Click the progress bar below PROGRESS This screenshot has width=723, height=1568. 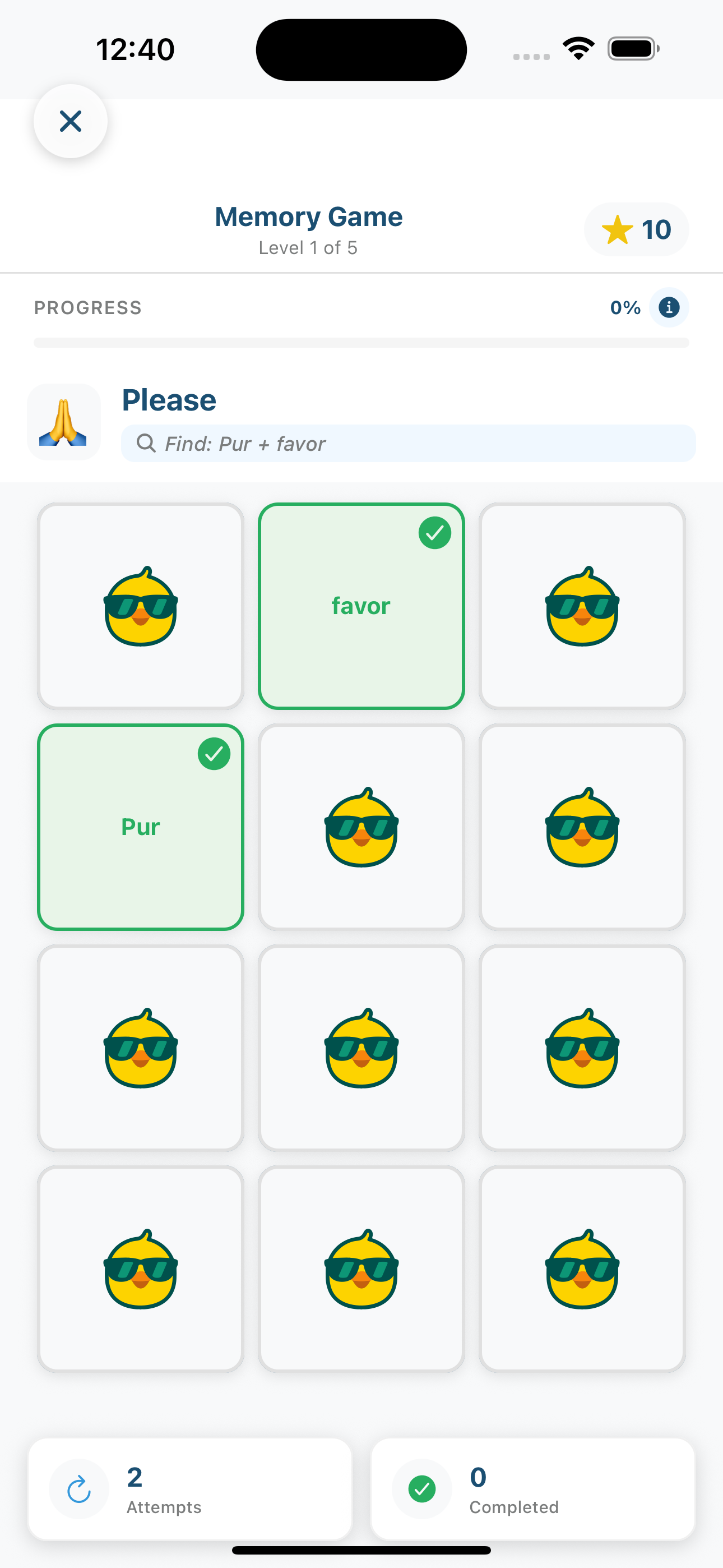click(x=361, y=342)
